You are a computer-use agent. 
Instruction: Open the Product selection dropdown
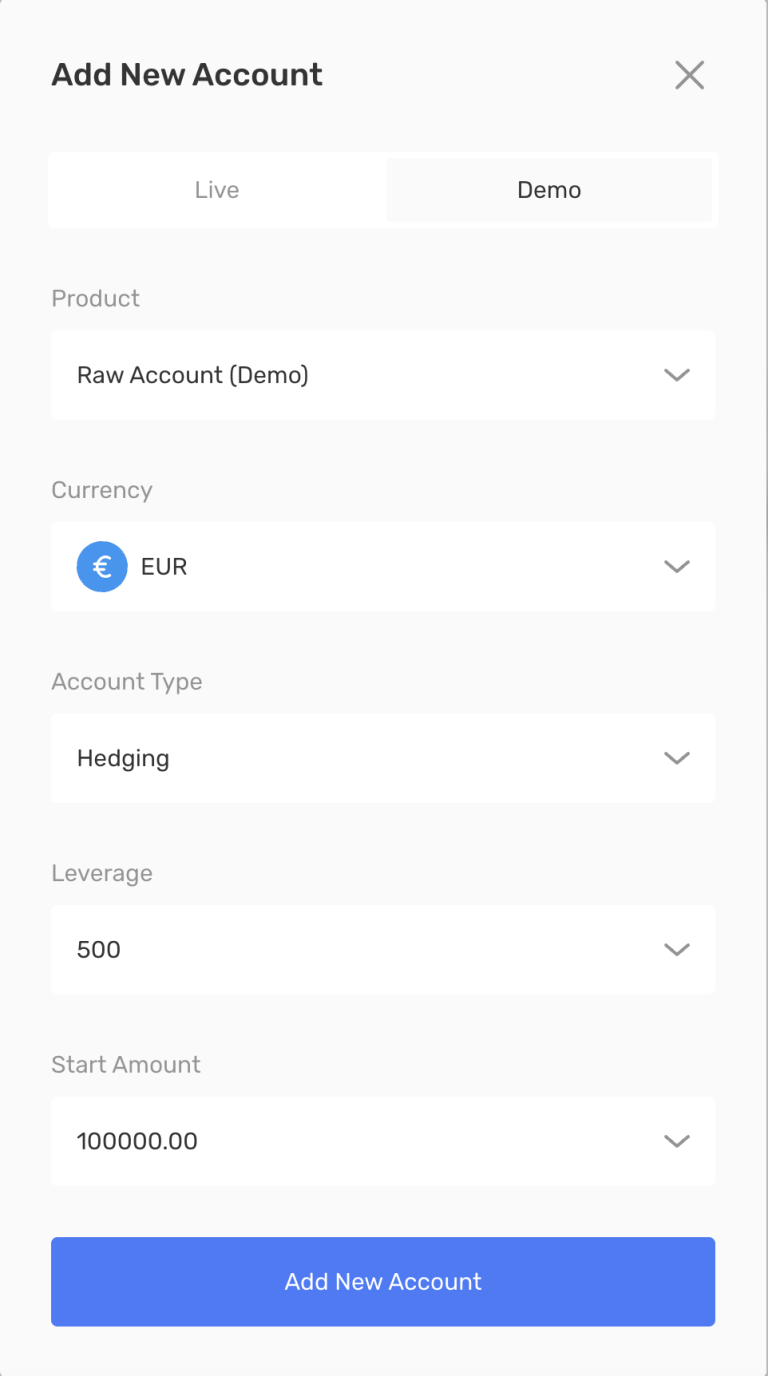point(383,375)
